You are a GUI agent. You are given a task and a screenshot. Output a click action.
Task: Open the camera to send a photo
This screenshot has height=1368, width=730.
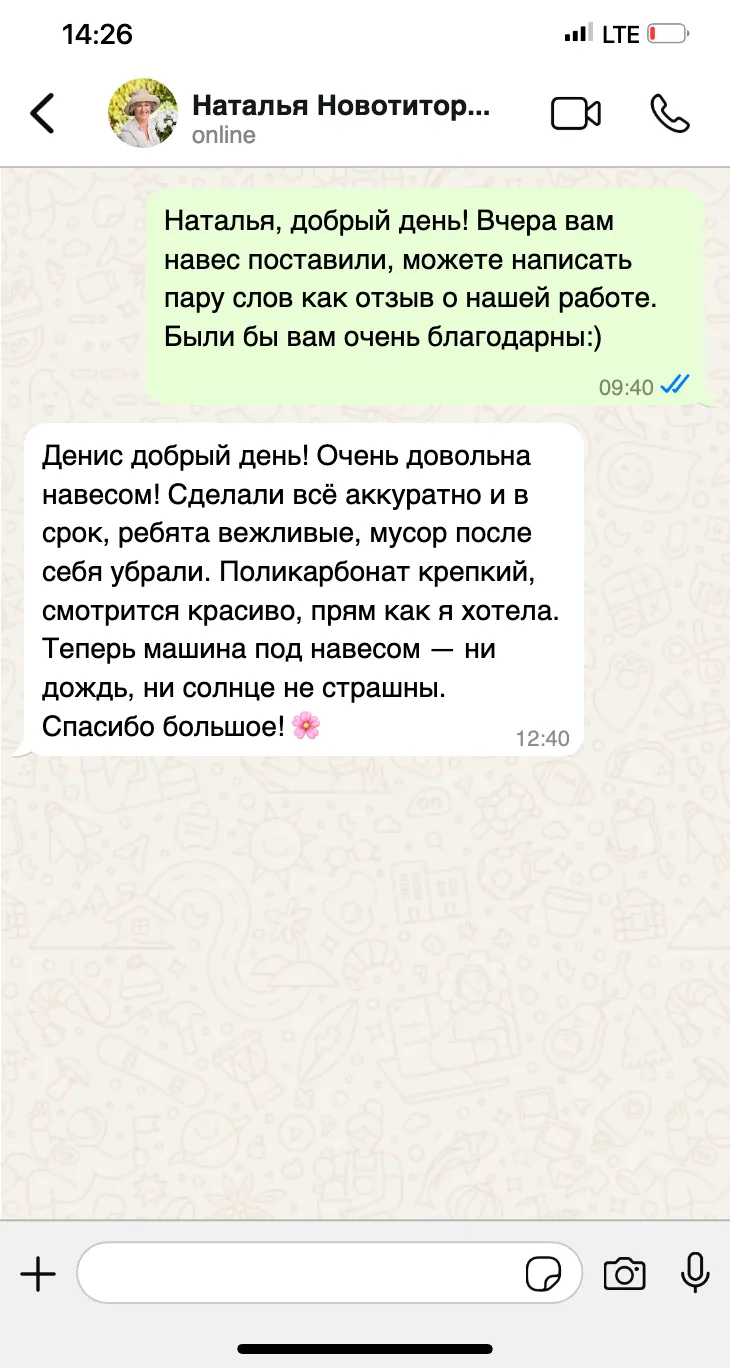625,1274
